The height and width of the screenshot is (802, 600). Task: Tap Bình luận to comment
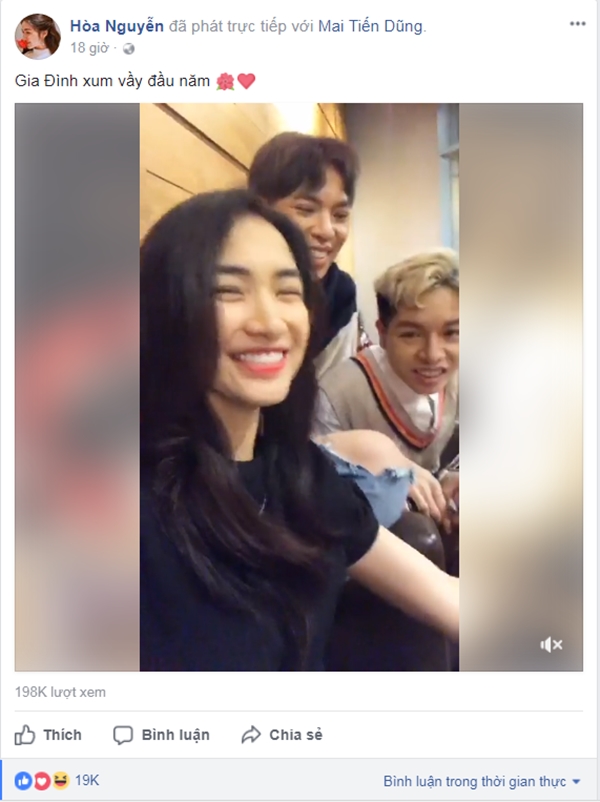click(162, 735)
